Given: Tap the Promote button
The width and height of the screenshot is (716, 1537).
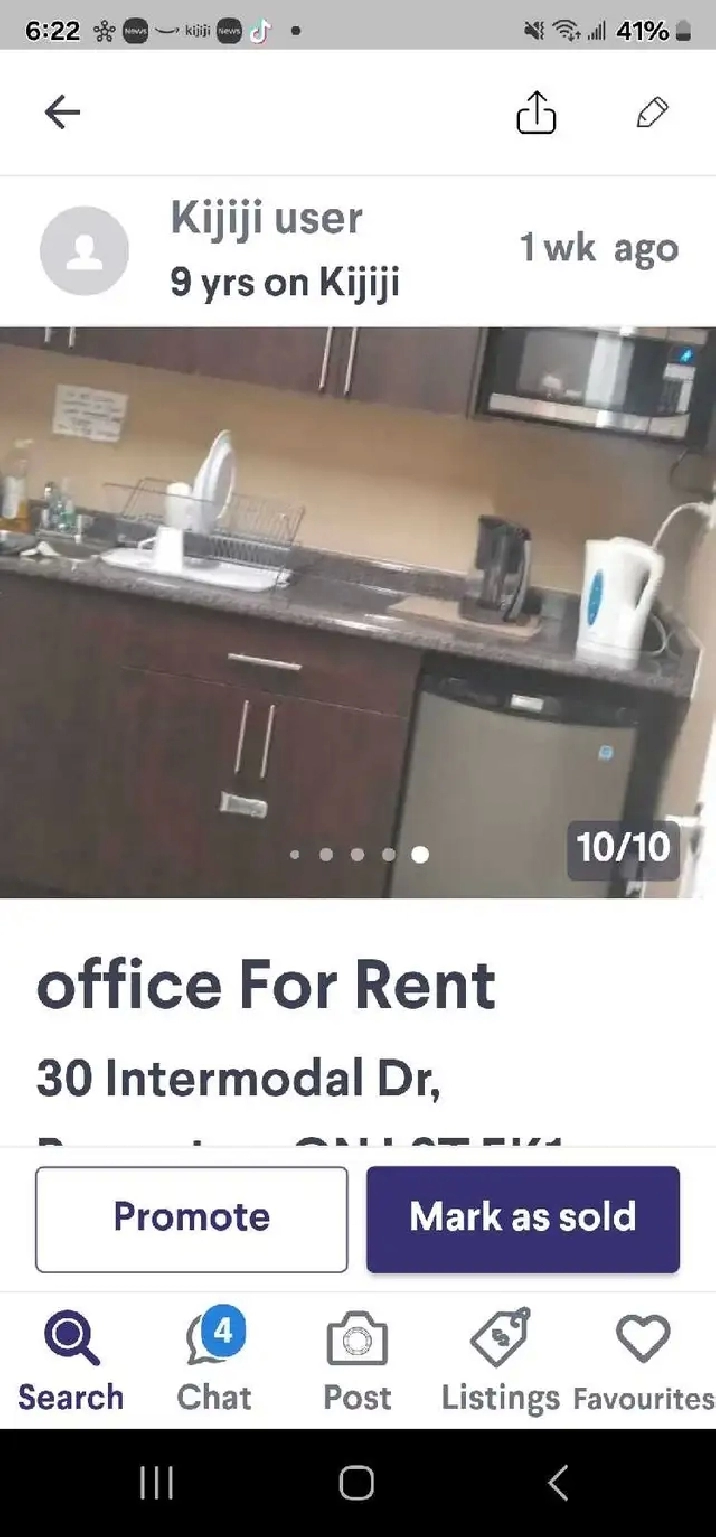Looking at the screenshot, I should tap(192, 1218).
